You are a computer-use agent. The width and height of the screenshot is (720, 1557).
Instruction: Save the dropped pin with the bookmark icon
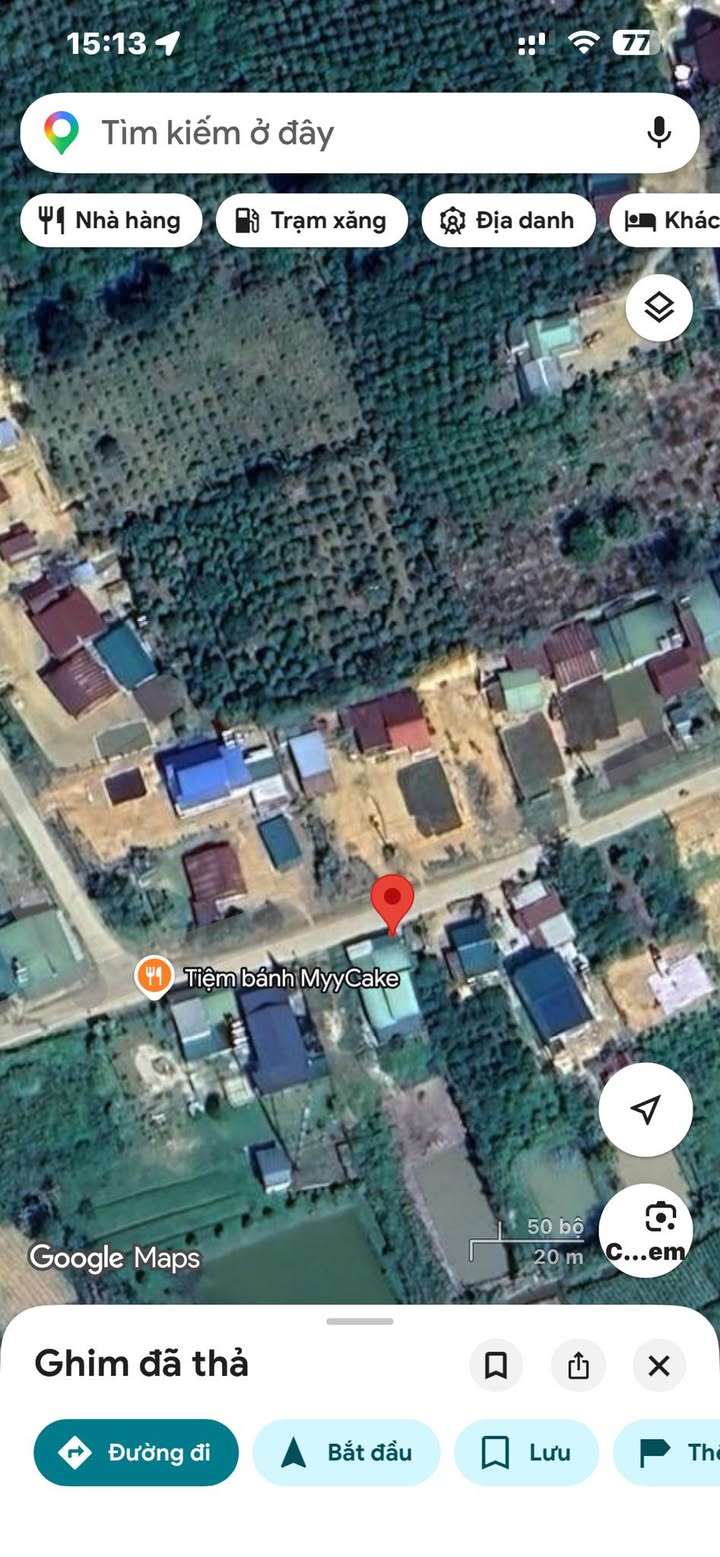coord(496,1365)
